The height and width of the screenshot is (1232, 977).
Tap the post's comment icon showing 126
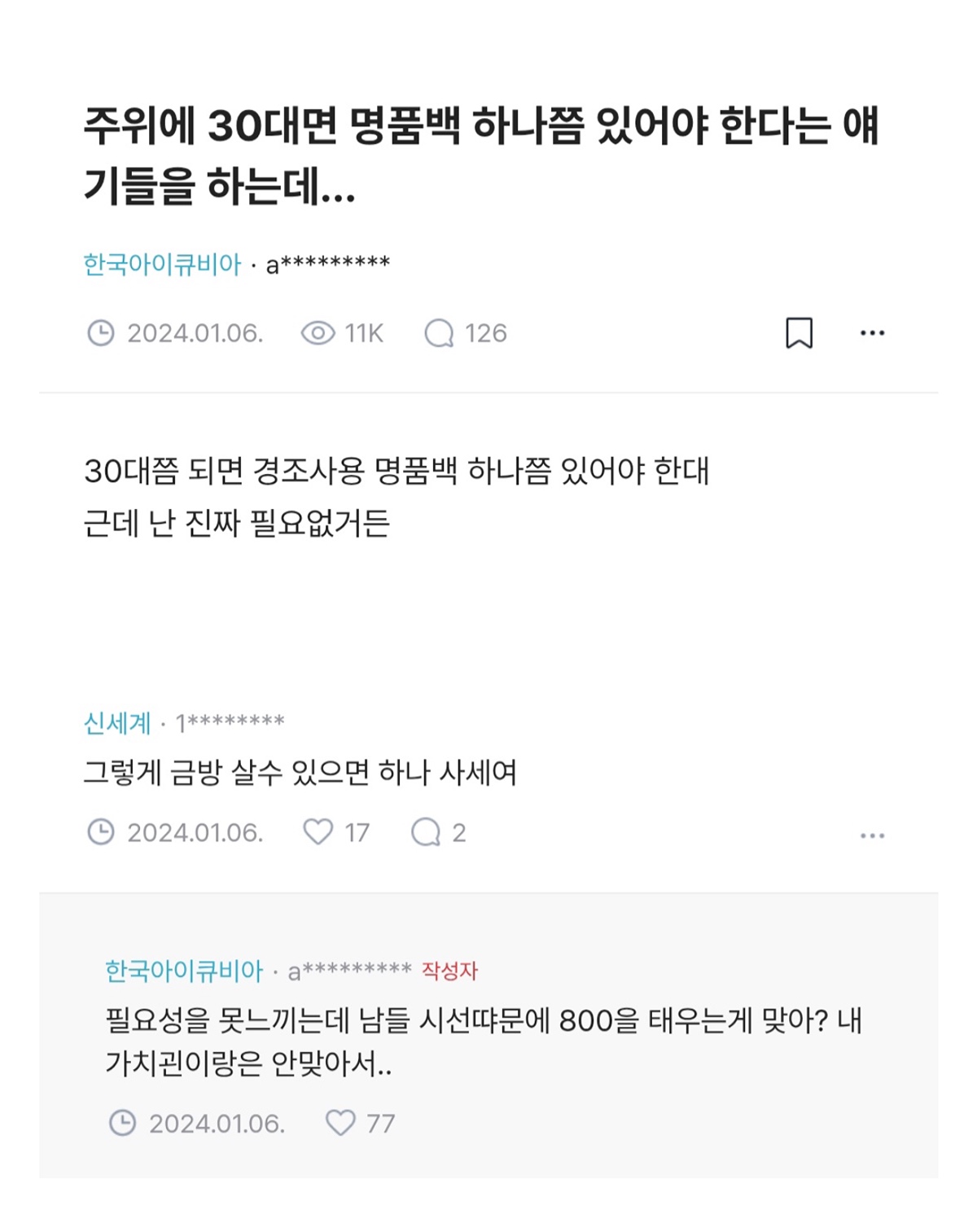tap(439, 333)
